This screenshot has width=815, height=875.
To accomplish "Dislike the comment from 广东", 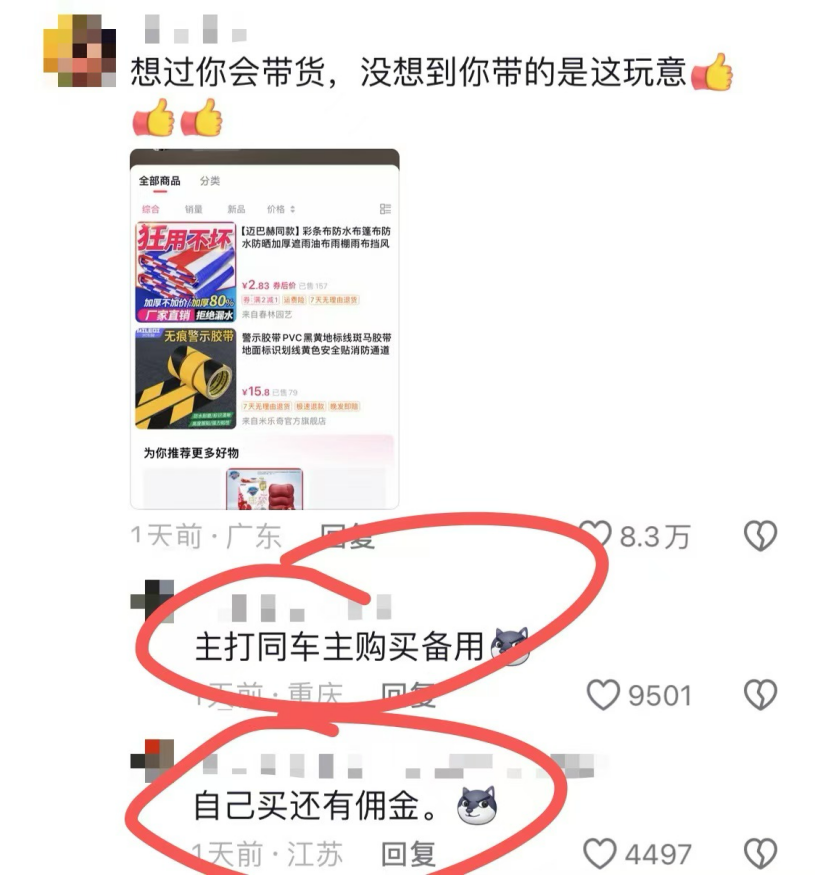I will pyautogui.click(x=760, y=537).
